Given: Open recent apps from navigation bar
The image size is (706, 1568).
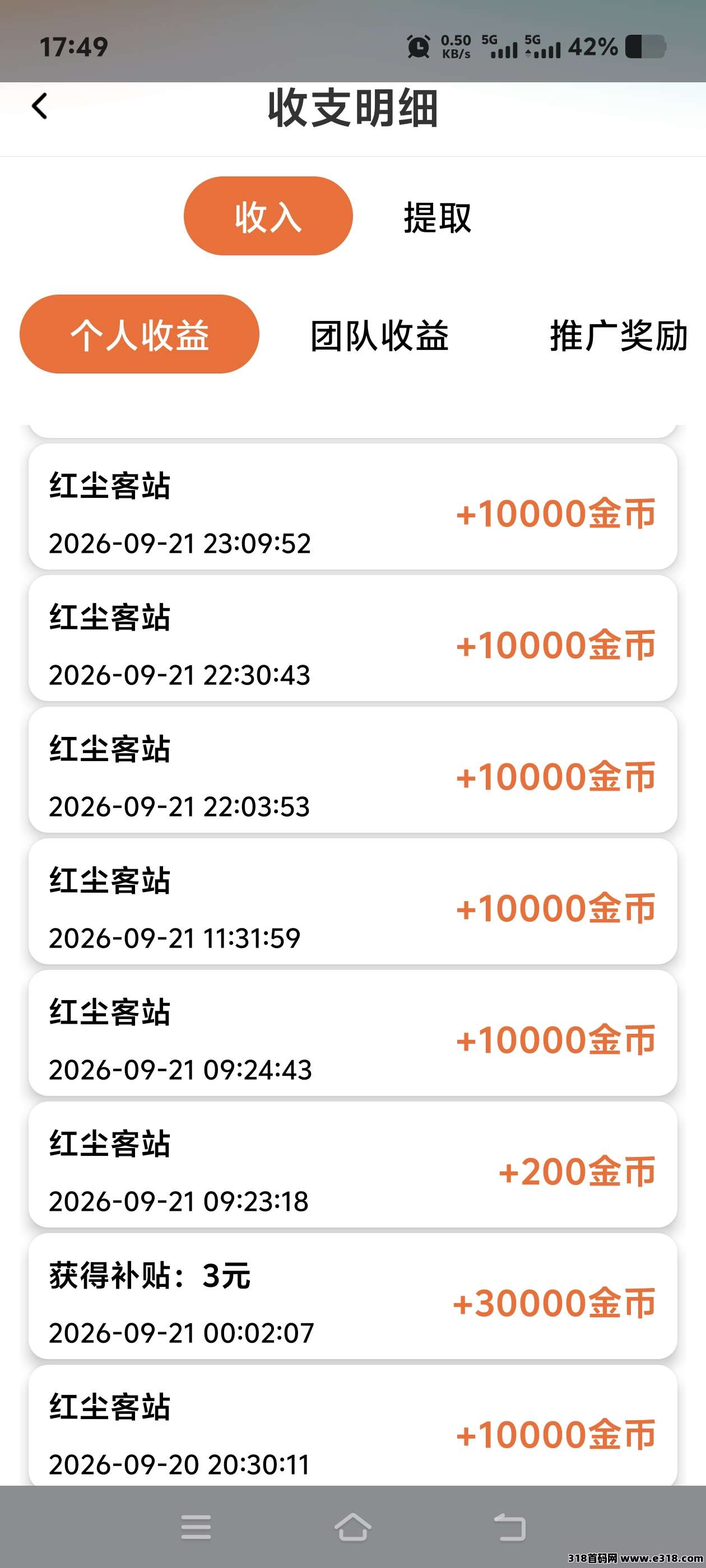Looking at the screenshot, I should click(196, 1527).
